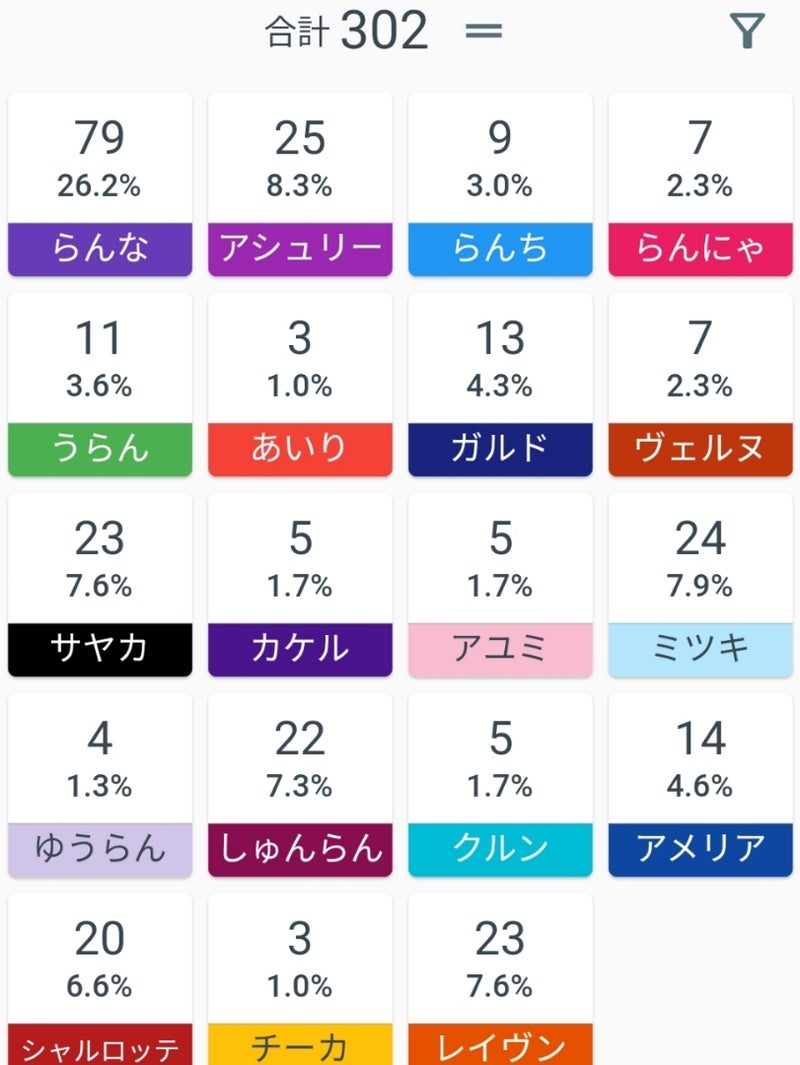Select the しゅんらん card

pyautogui.click(x=300, y=785)
